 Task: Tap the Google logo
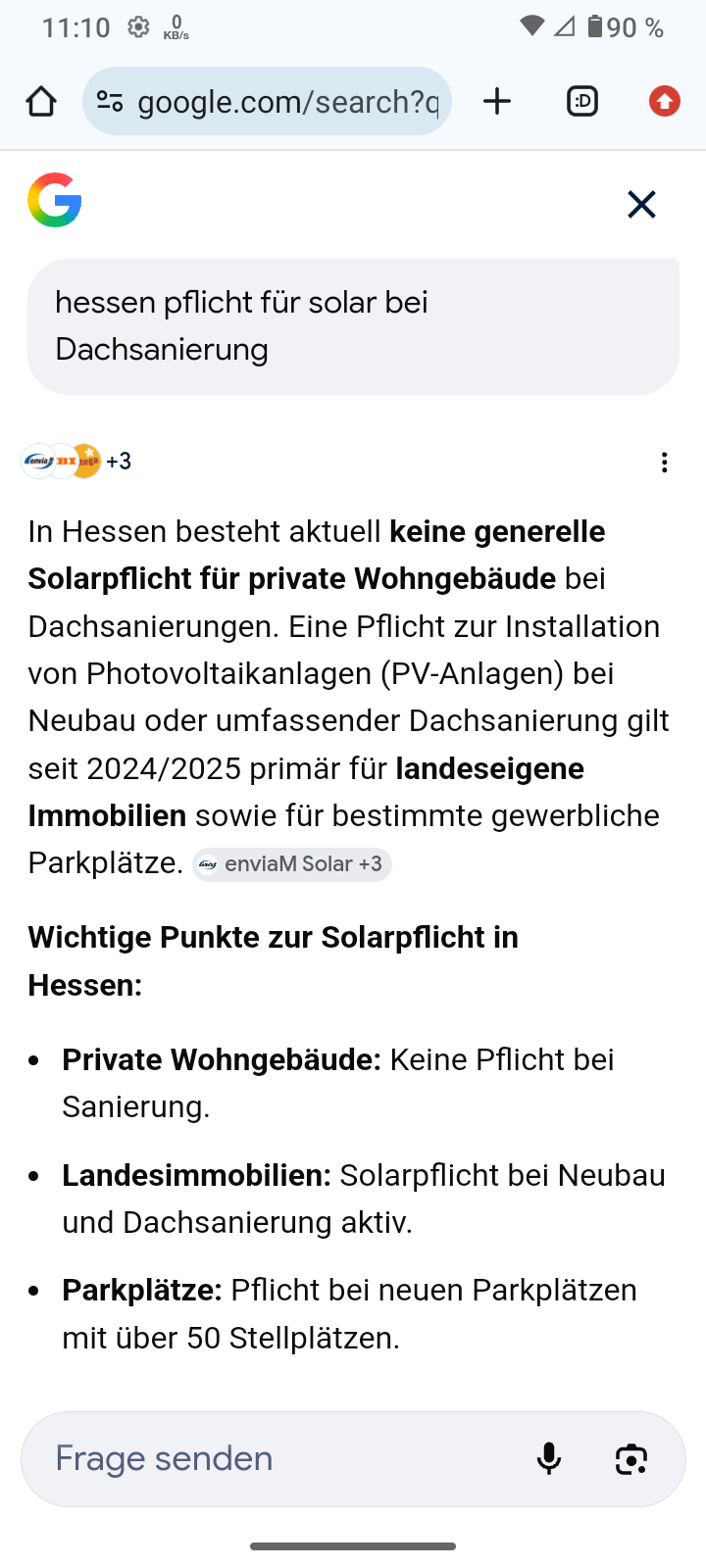[55, 200]
